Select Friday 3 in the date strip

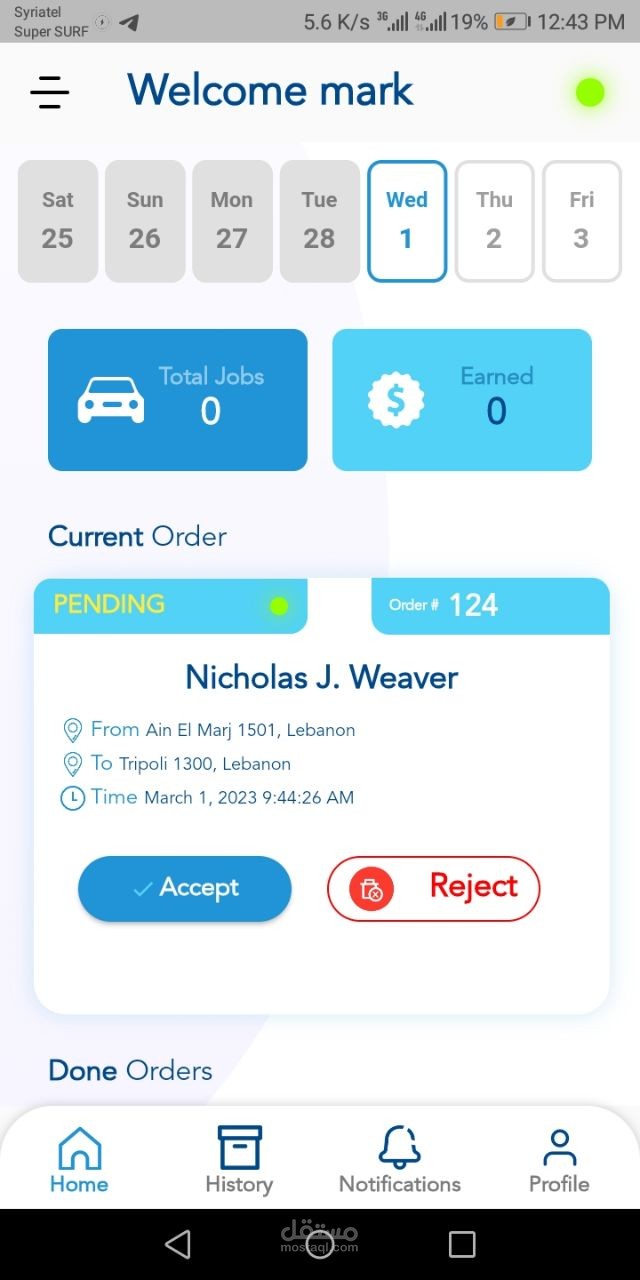(581, 220)
